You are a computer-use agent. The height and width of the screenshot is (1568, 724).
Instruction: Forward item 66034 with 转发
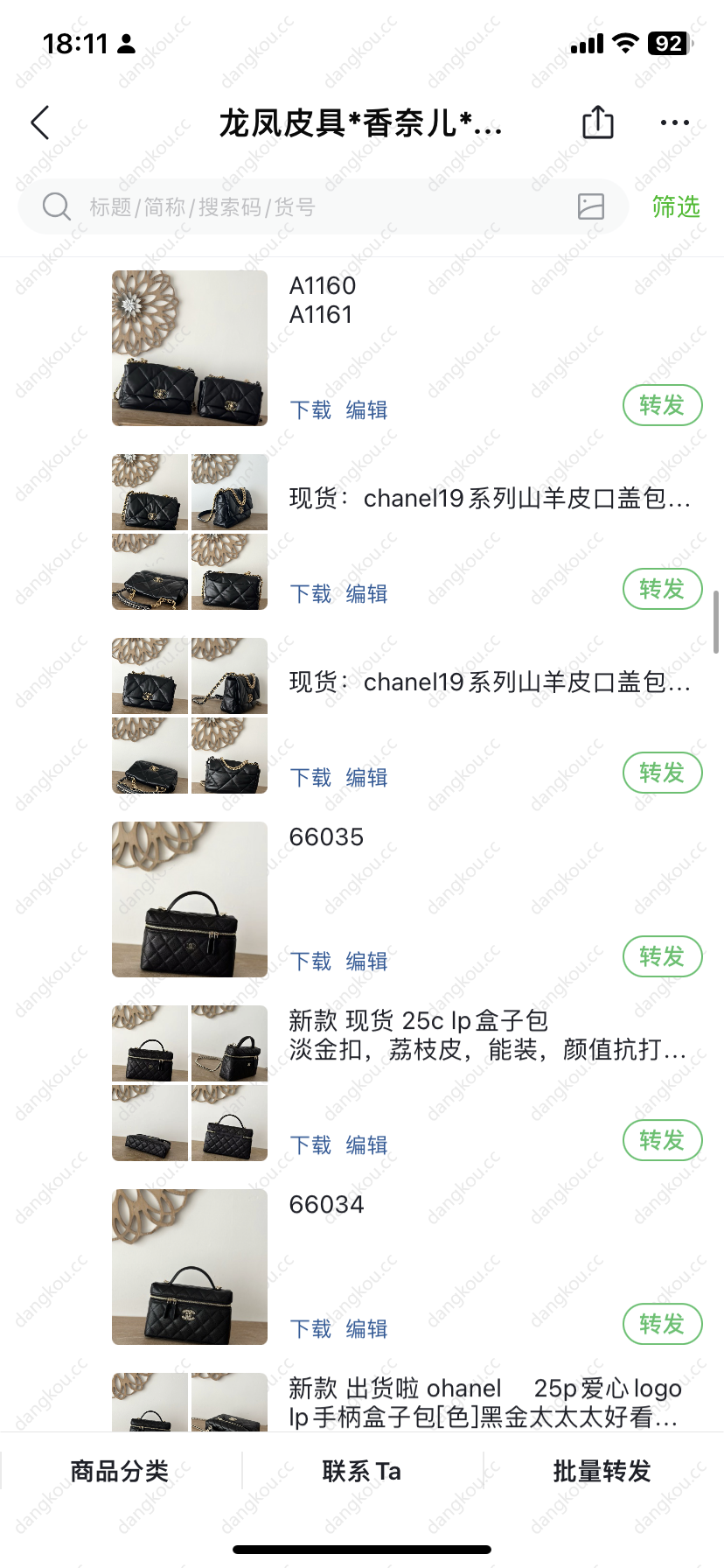[x=662, y=1325]
